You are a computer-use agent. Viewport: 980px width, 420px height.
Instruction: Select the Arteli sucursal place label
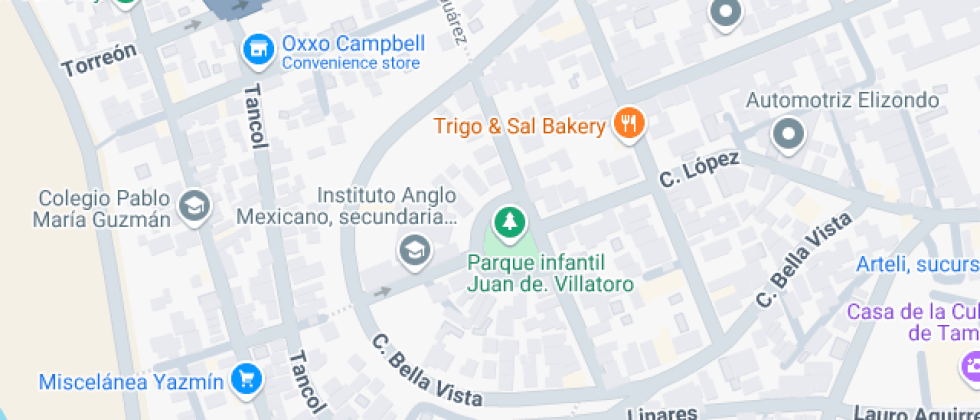click(918, 264)
